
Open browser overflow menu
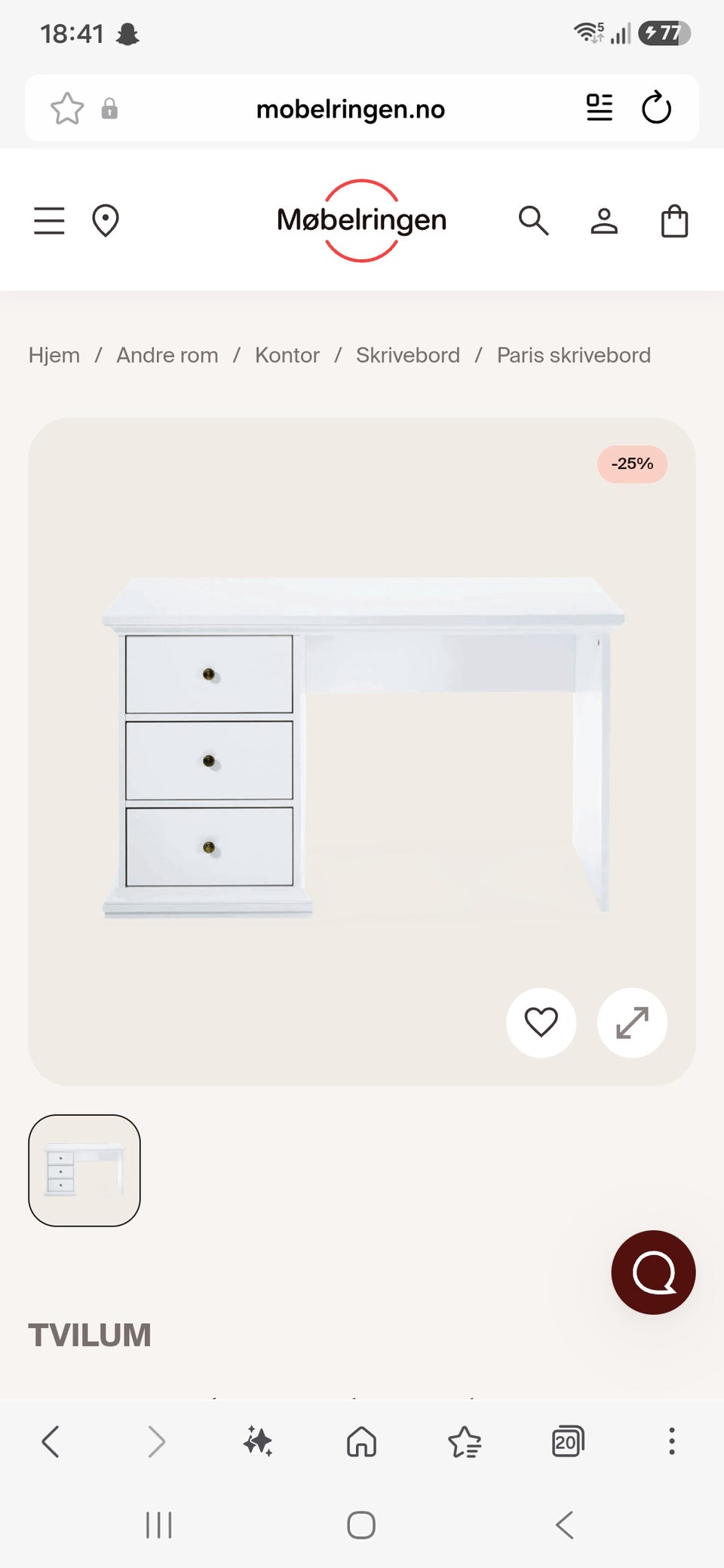click(671, 1441)
